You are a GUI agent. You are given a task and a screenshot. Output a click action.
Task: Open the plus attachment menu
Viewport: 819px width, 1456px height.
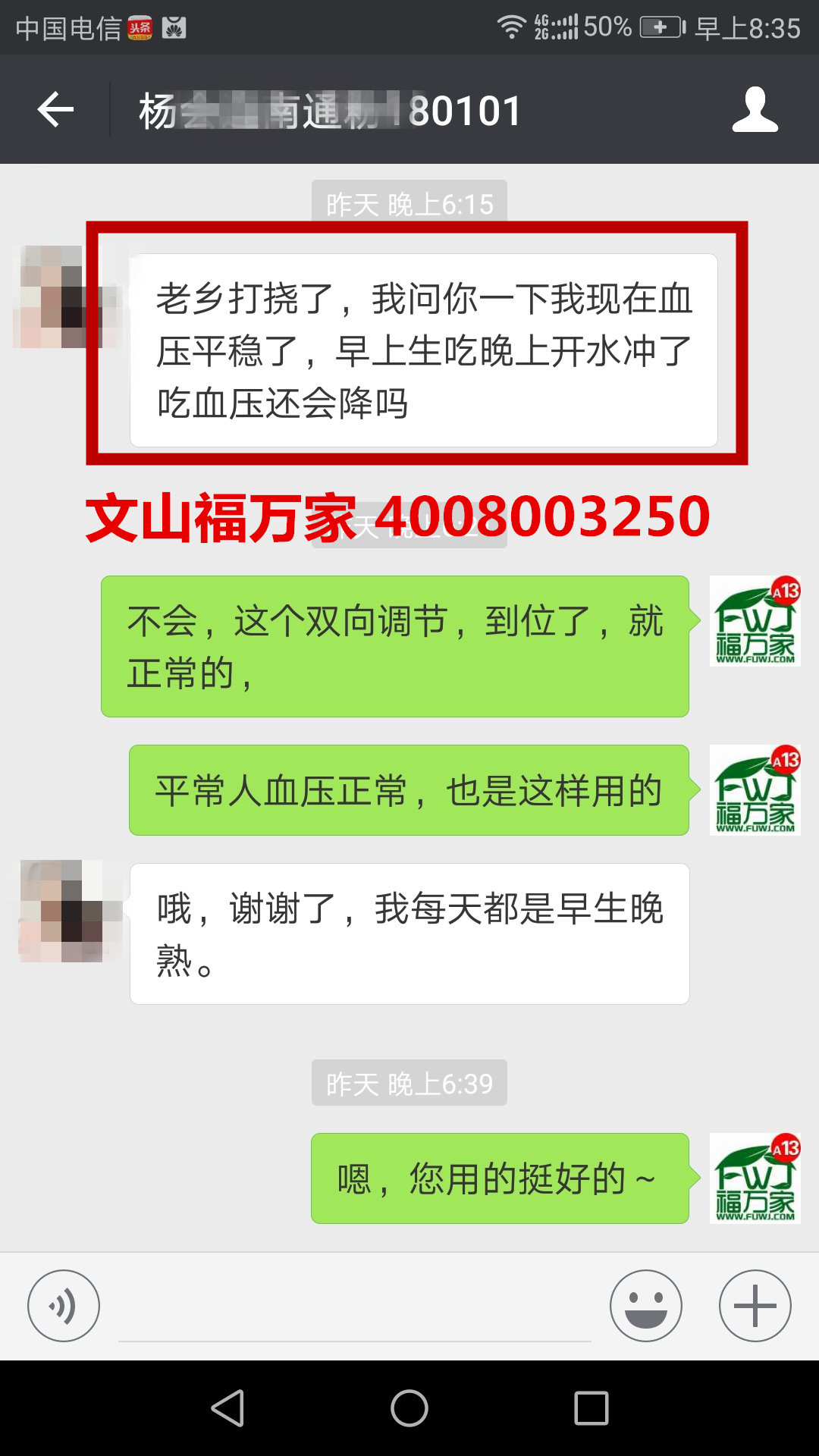[x=755, y=1306]
